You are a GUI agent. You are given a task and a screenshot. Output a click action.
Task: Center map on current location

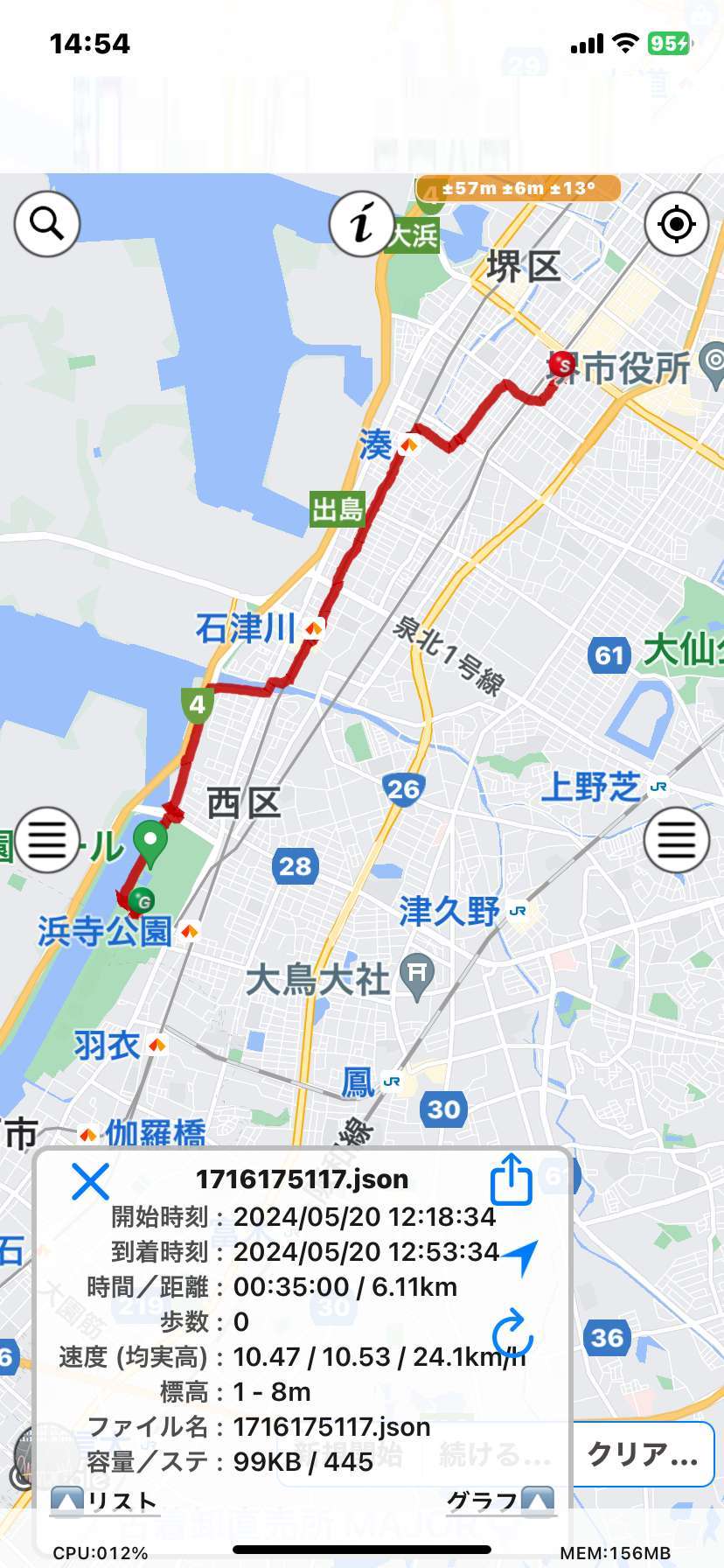coord(676,224)
